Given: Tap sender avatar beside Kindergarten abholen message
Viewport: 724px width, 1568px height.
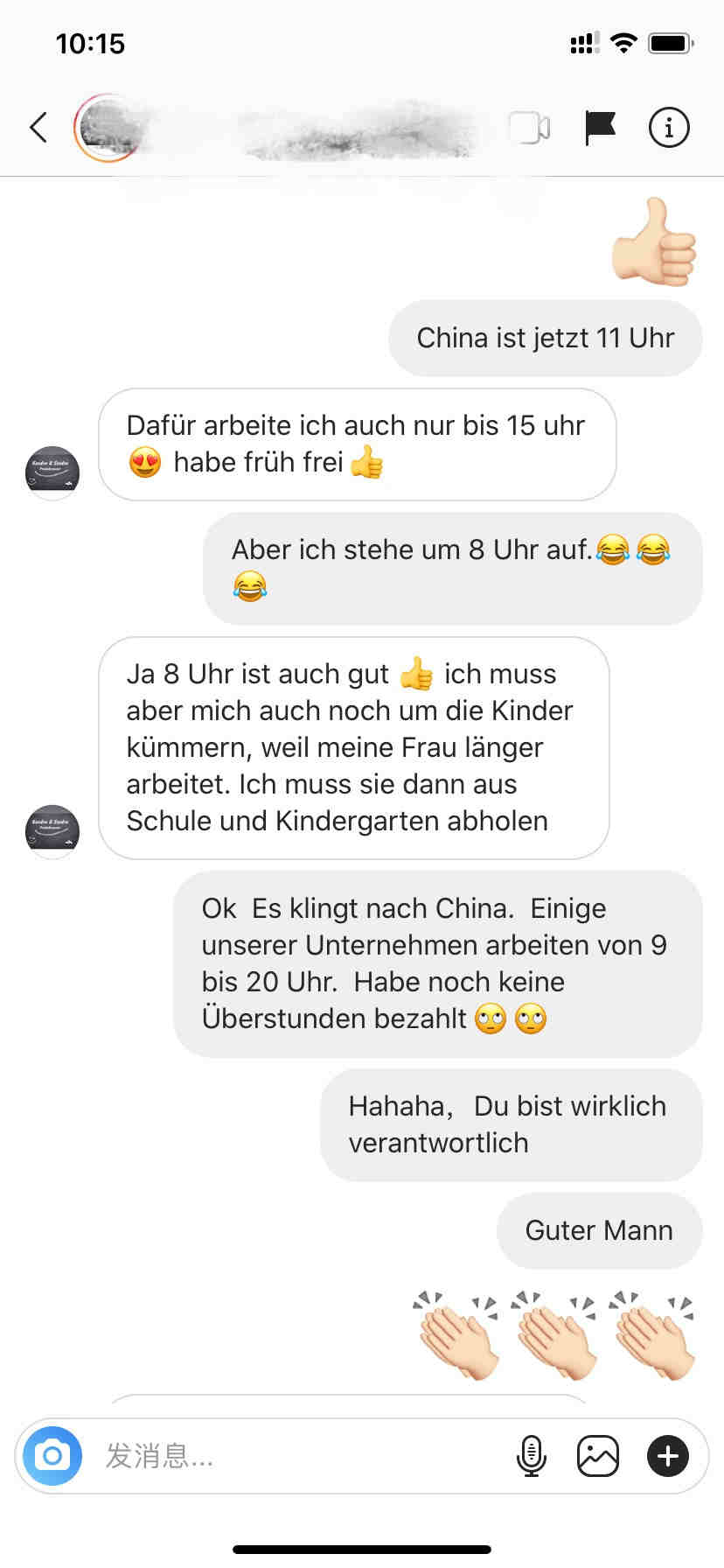Looking at the screenshot, I should (x=52, y=831).
